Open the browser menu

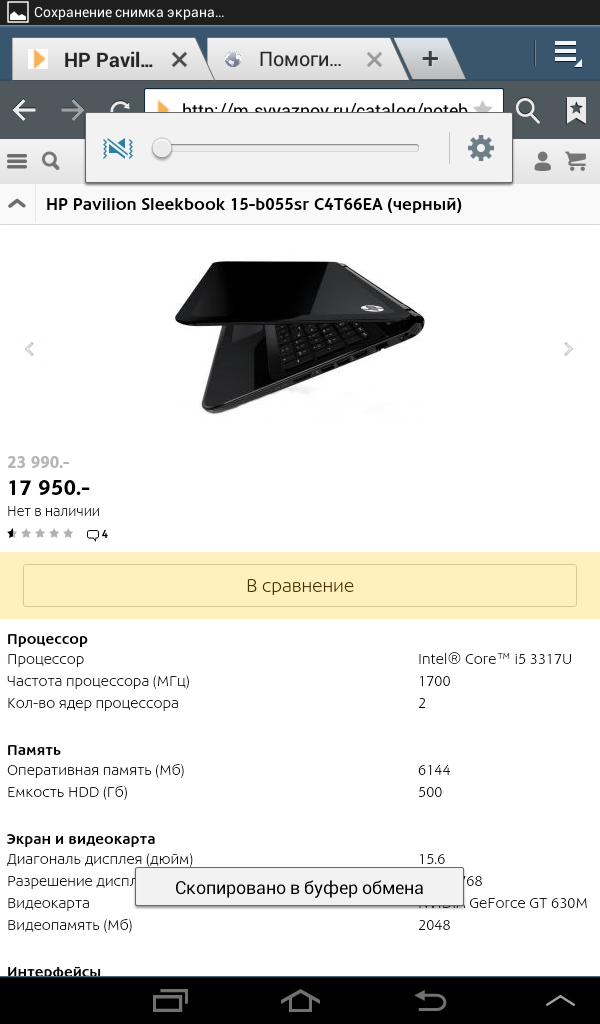click(567, 54)
